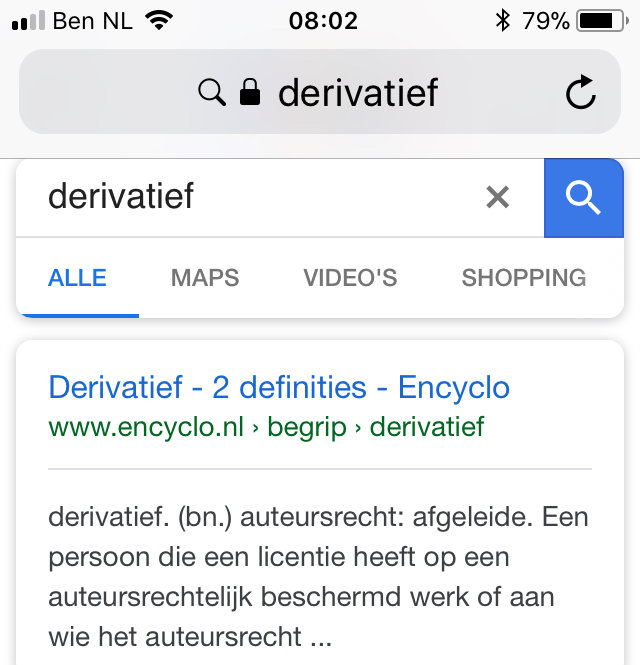Focus the Google search field
Screen dimensions: 640x665
[250, 197]
